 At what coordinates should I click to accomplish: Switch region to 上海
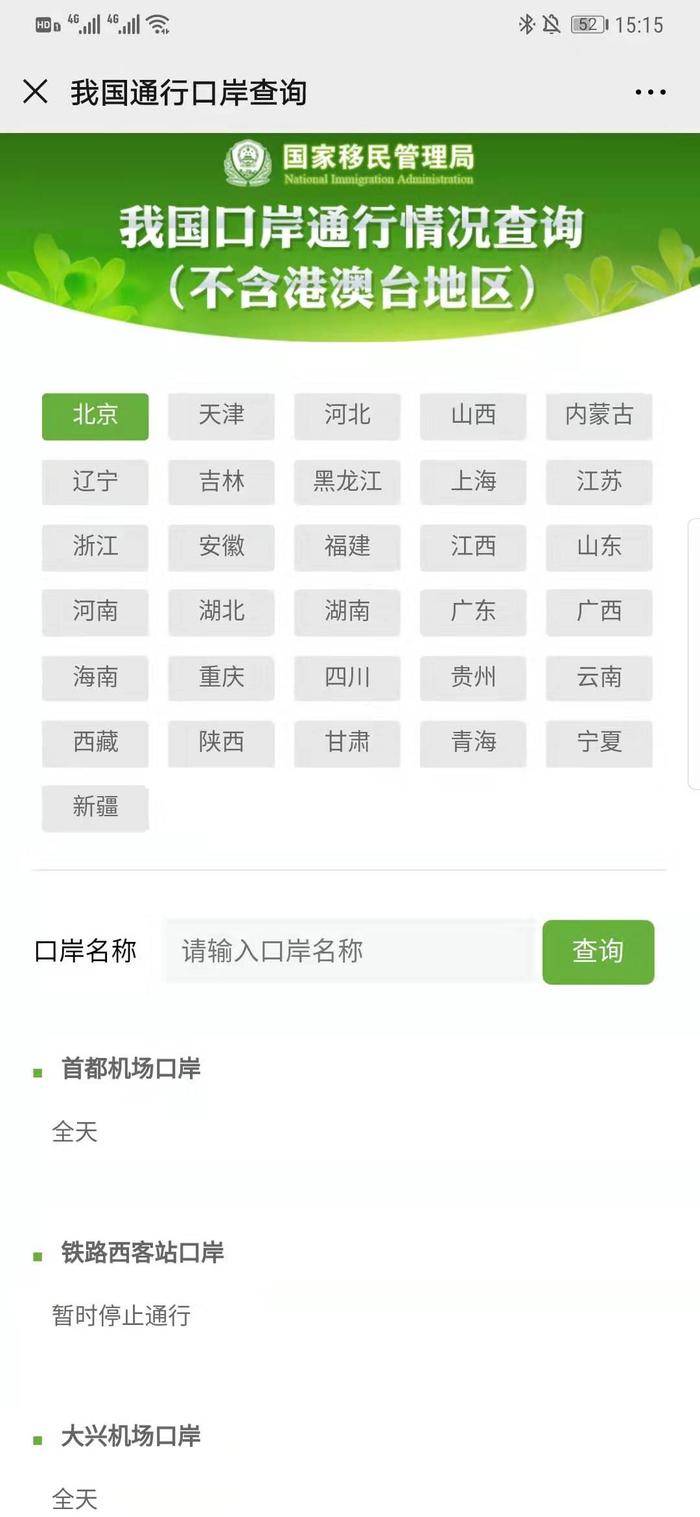tap(473, 482)
